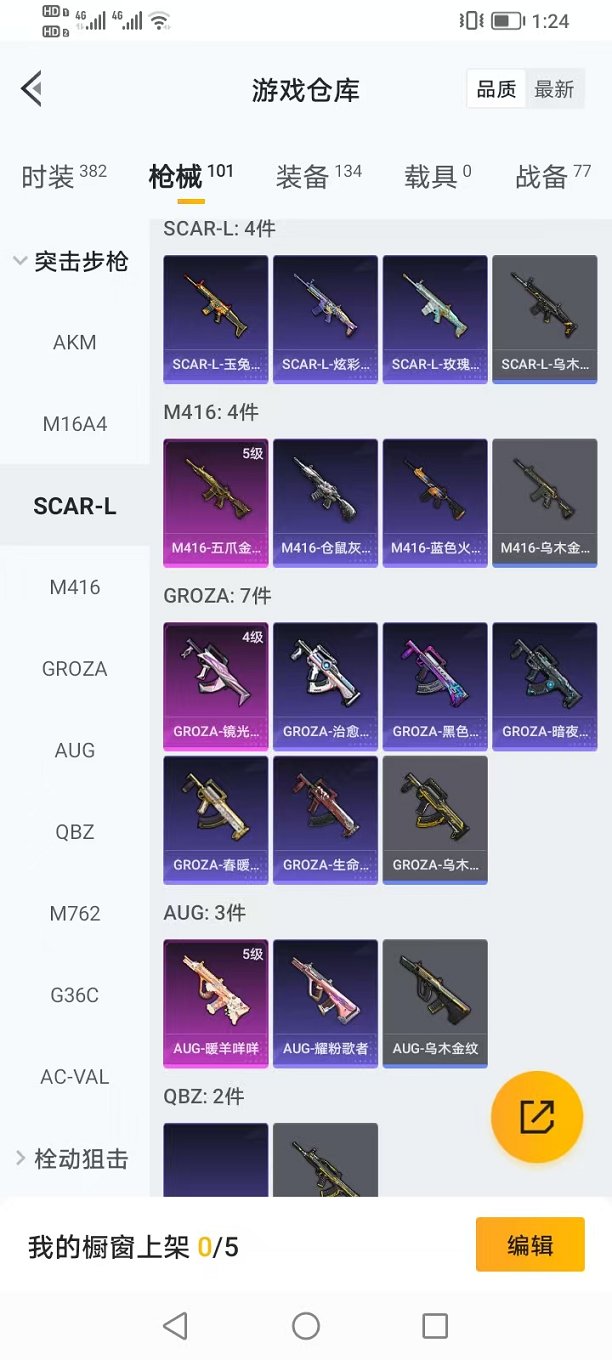Tap the 编辑 button
The width and height of the screenshot is (612, 1360).
[x=530, y=1245]
